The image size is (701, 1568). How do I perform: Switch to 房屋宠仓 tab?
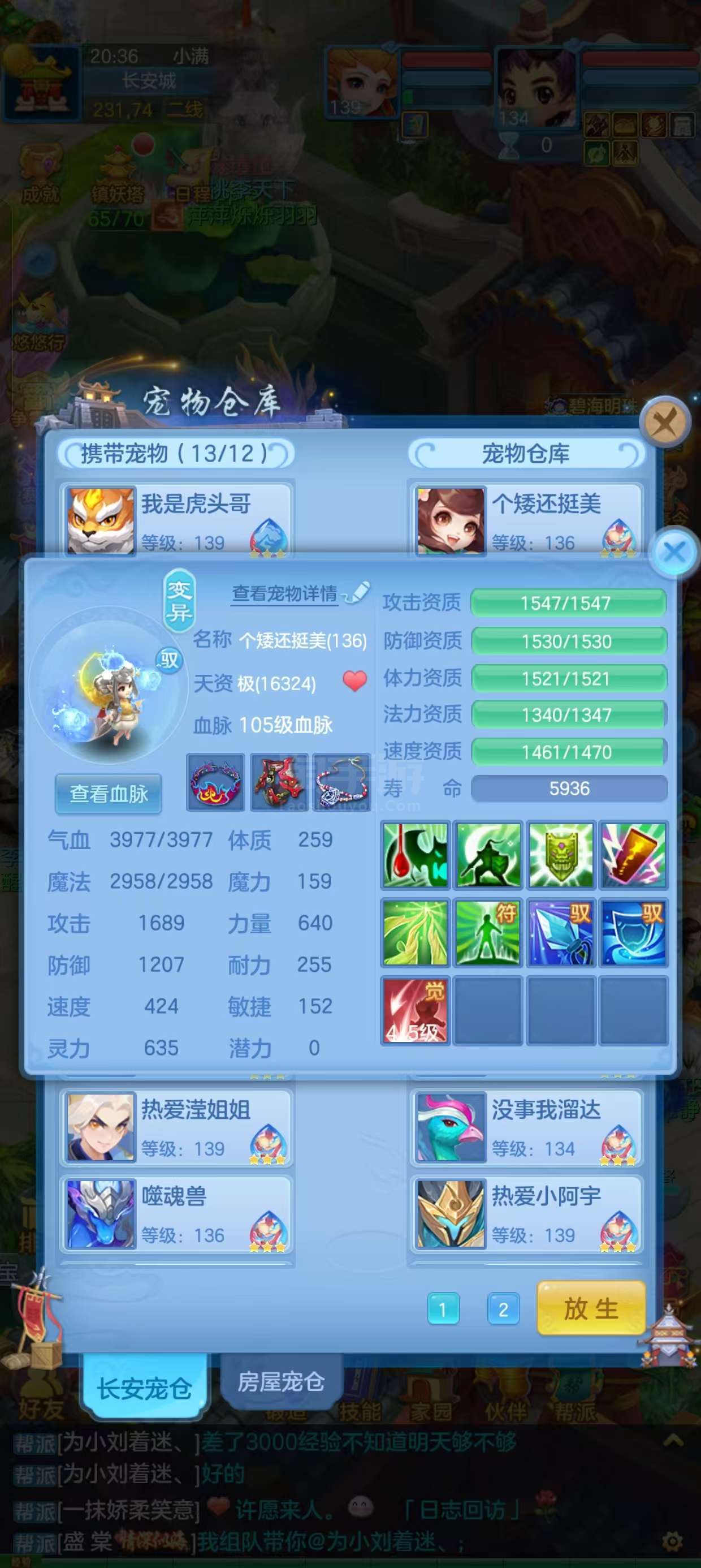pyautogui.click(x=280, y=1381)
